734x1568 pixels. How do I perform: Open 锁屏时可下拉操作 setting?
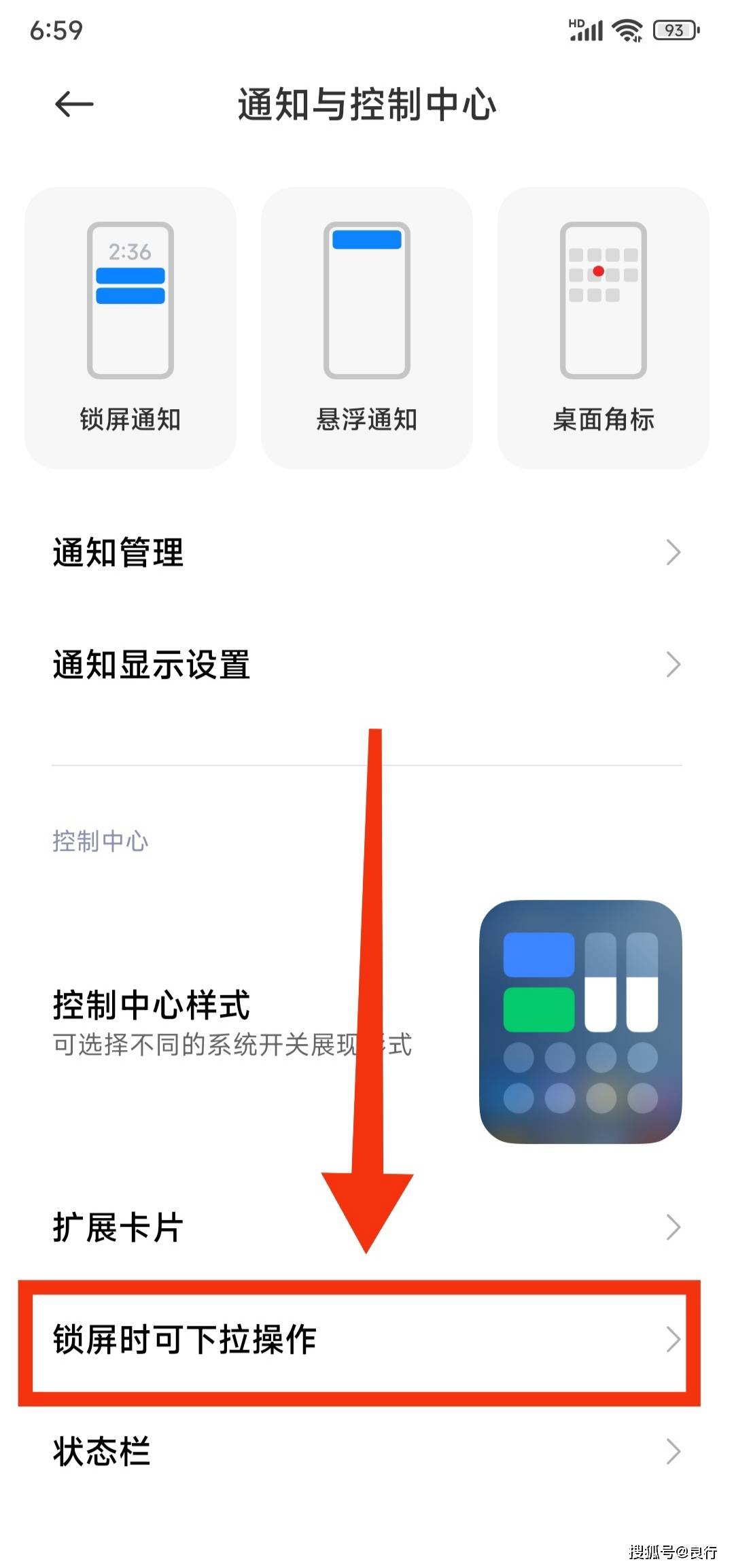pyautogui.click(x=367, y=1340)
